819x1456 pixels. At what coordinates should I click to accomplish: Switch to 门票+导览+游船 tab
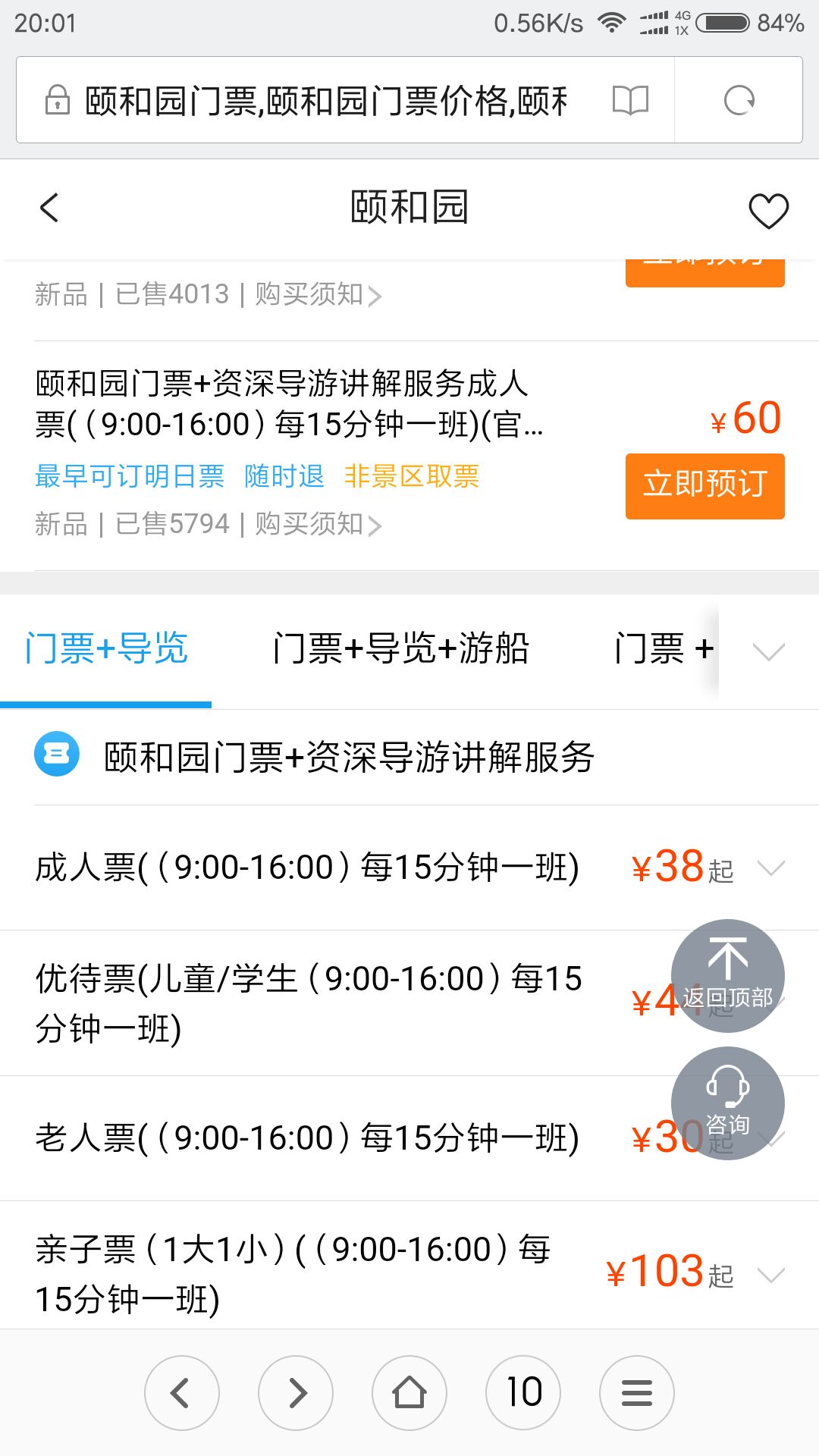tap(400, 649)
